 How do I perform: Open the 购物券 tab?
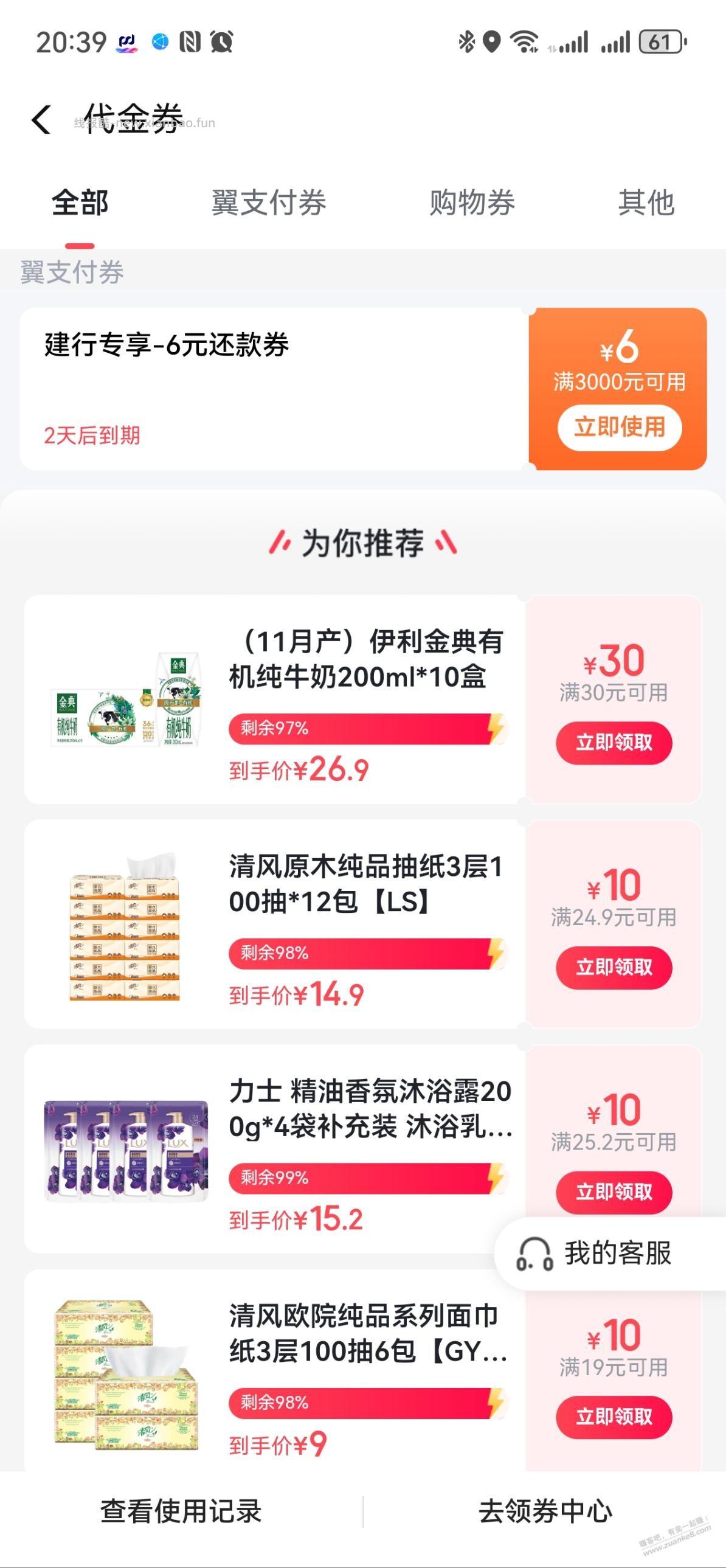[472, 204]
